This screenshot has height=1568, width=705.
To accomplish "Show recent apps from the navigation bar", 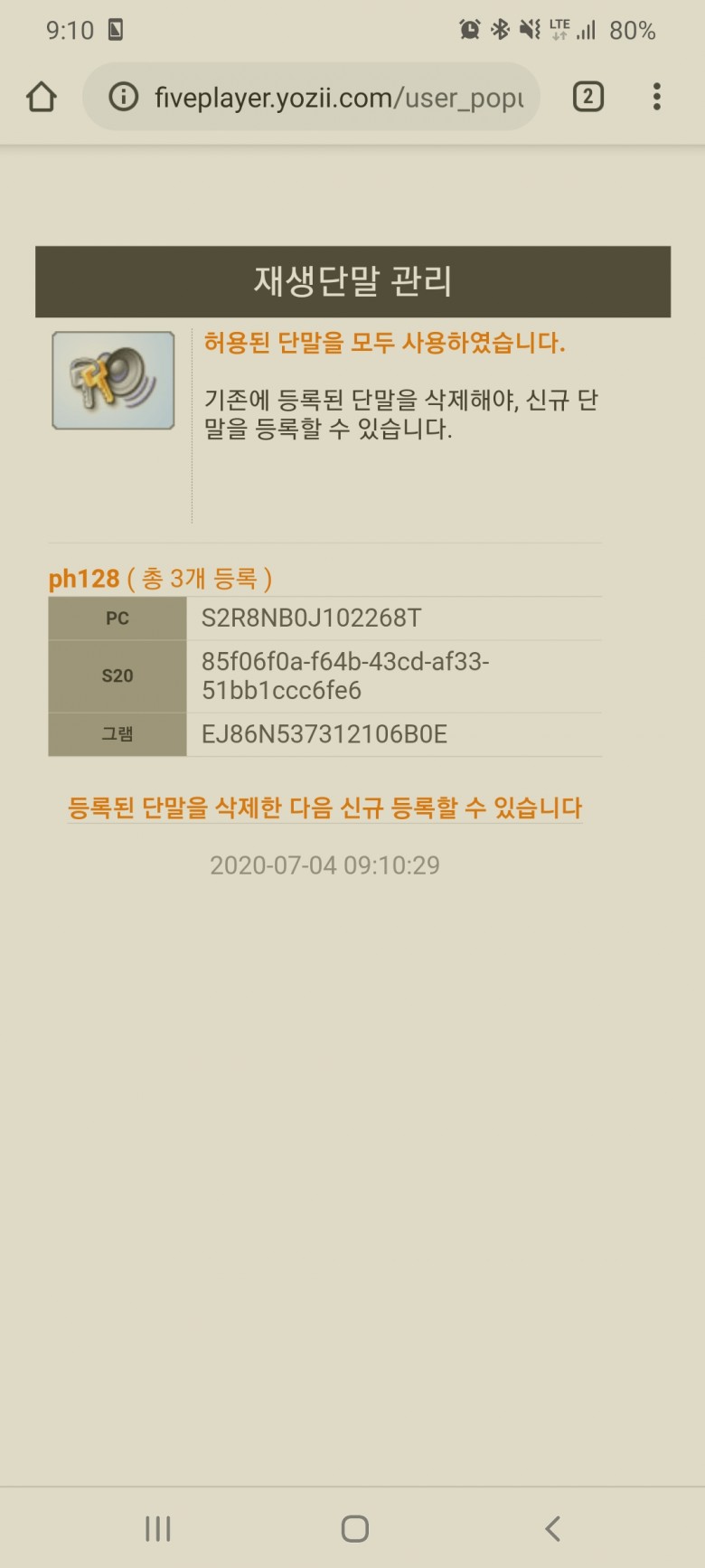I will tap(158, 1528).
